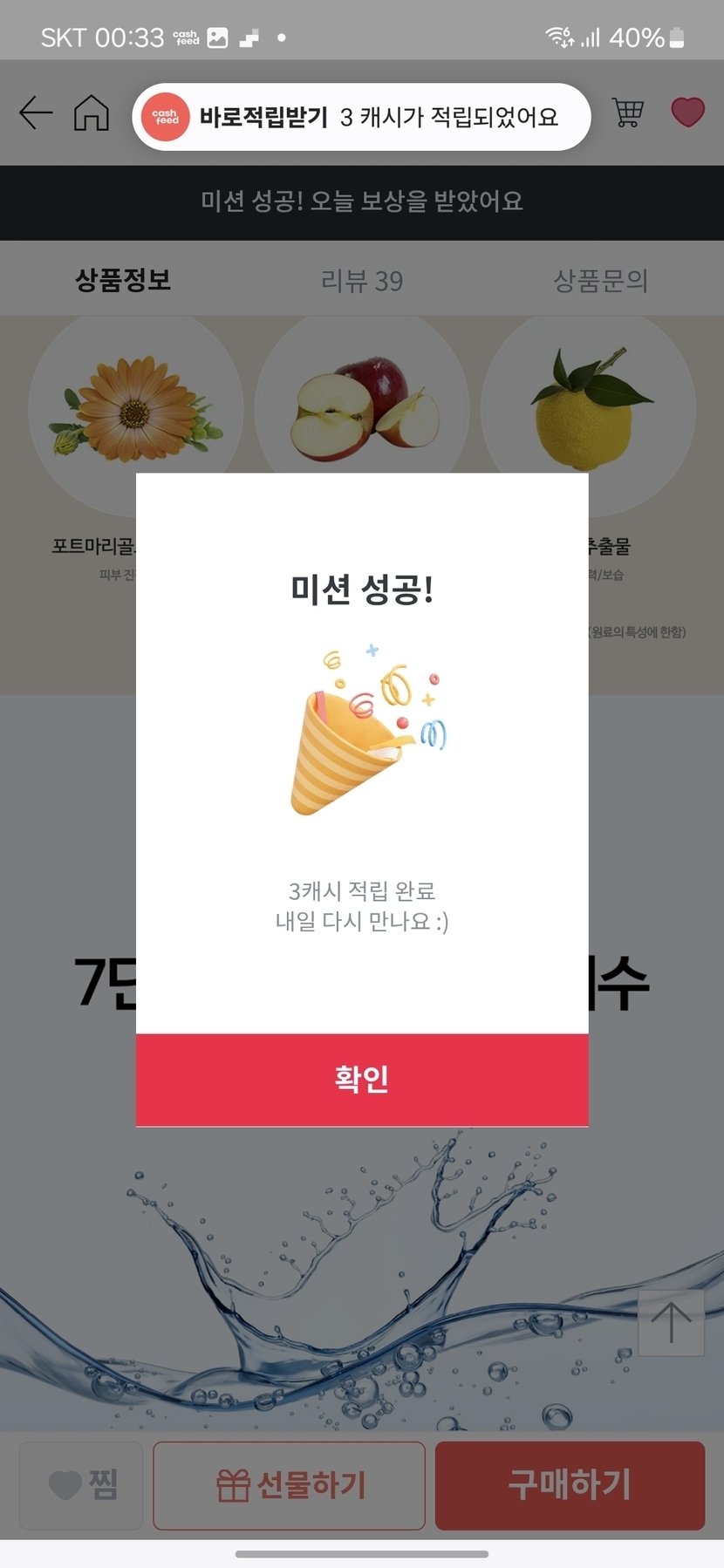This screenshot has height=1568, width=724.
Task: Open the home icon in the top bar
Action: tap(92, 113)
